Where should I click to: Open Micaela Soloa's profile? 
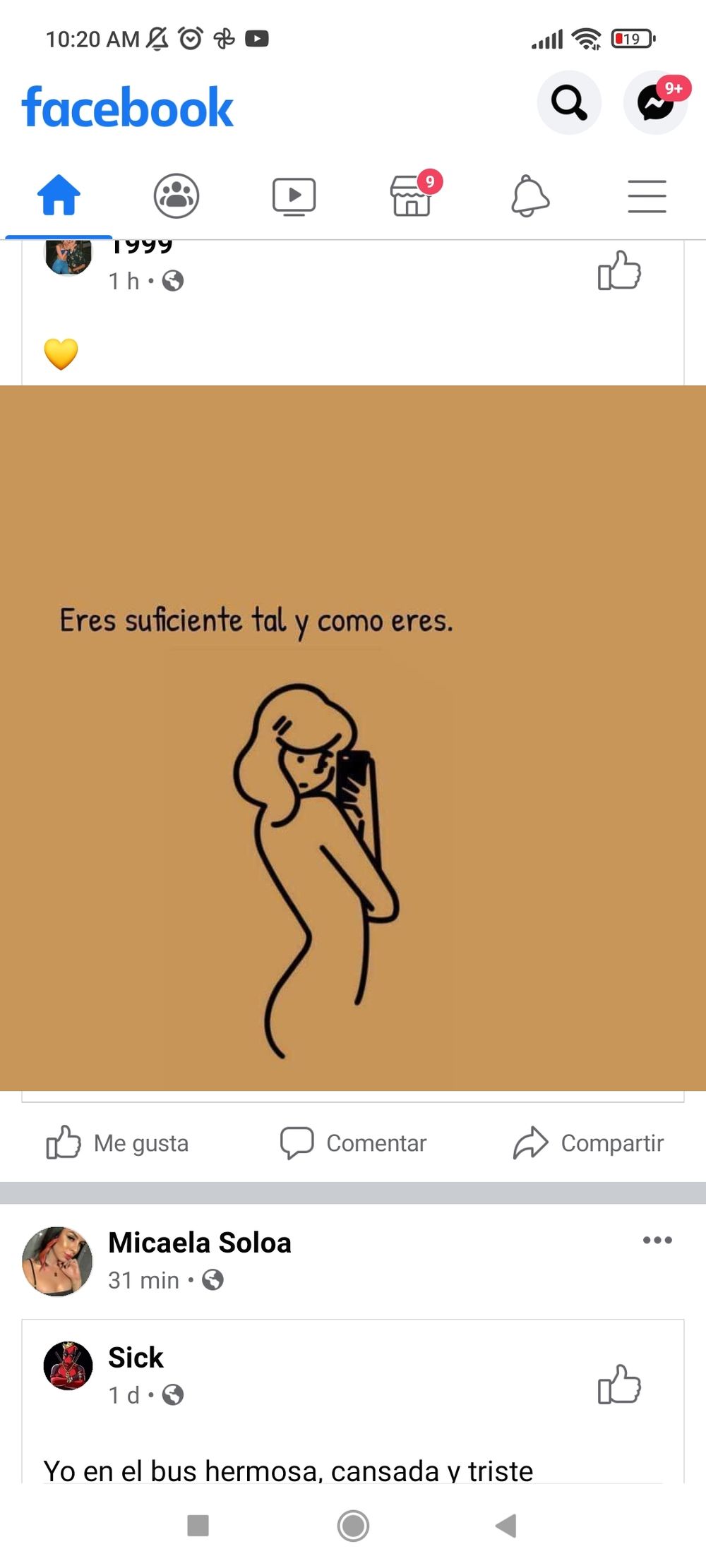(200, 1242)
